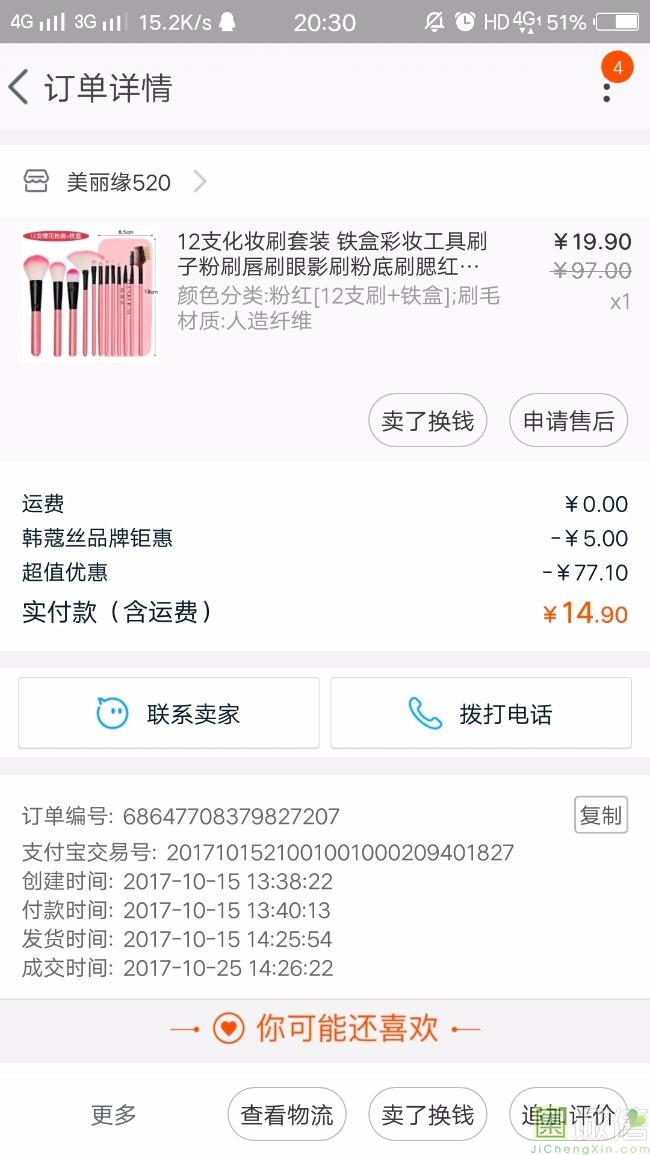Open the 美丽缘520 store page
The width and height of the screenshot is (650, 1155).
(x=118, y=182)
